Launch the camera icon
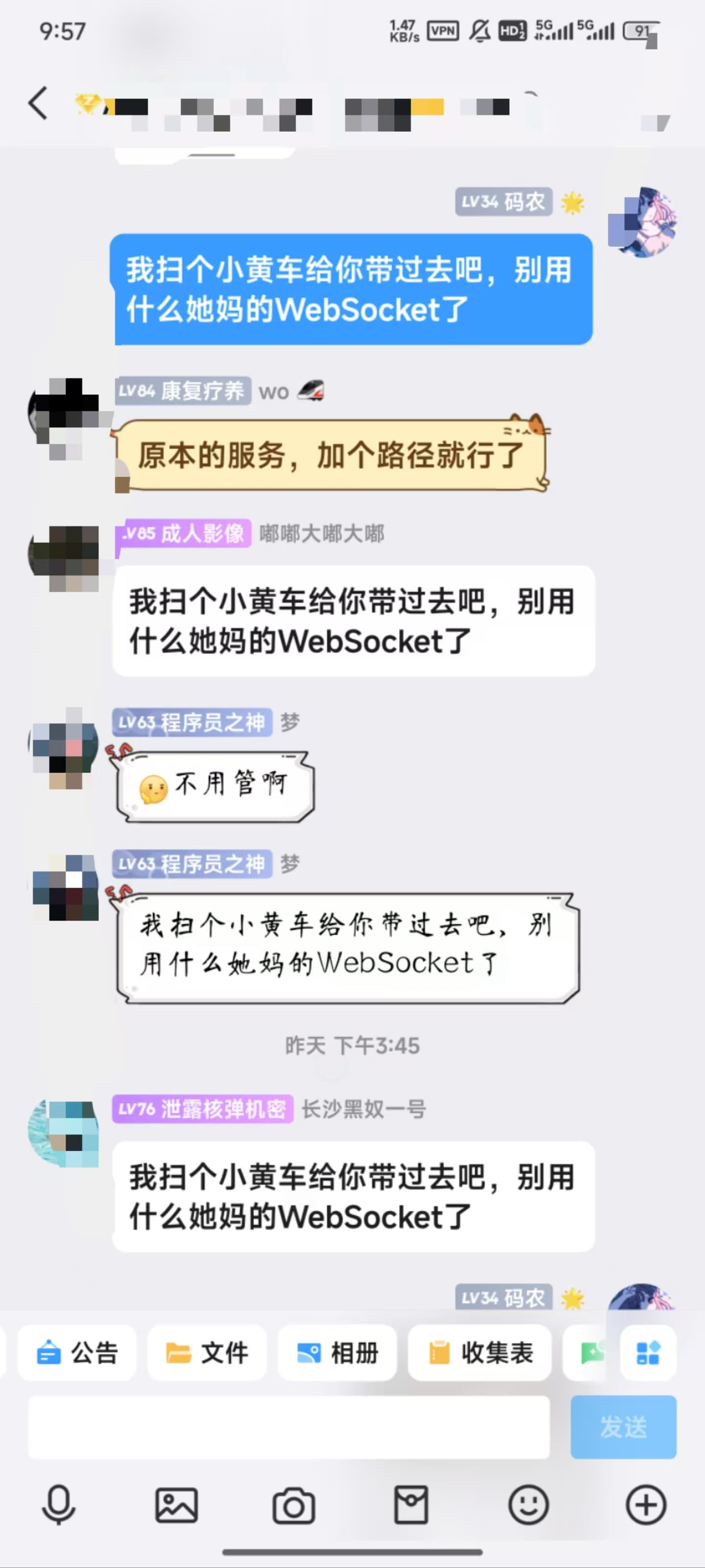Screen dimensions: 705x1568 pyautogui.click(x=294, y=1505)
